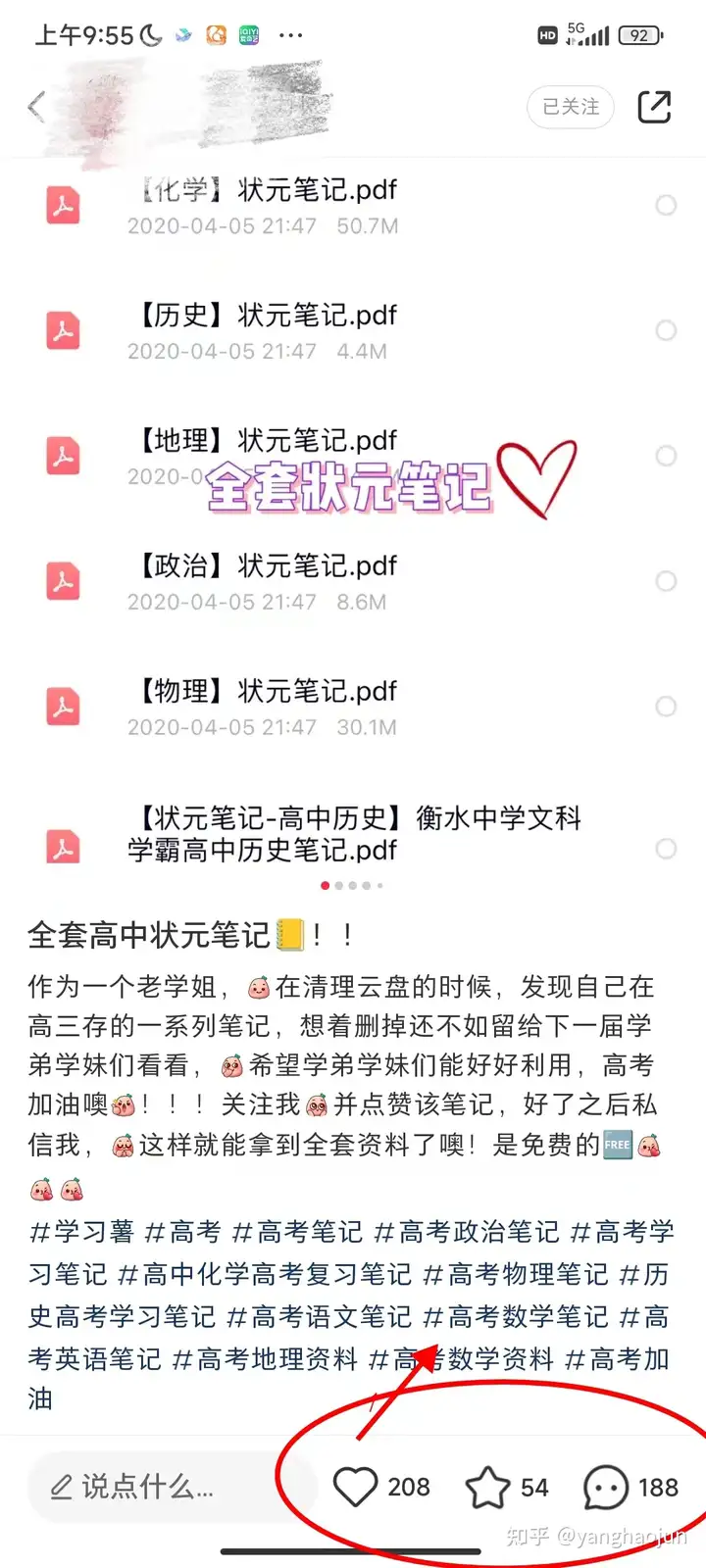Go back using the top-left arrow

(x=37, y=107)
